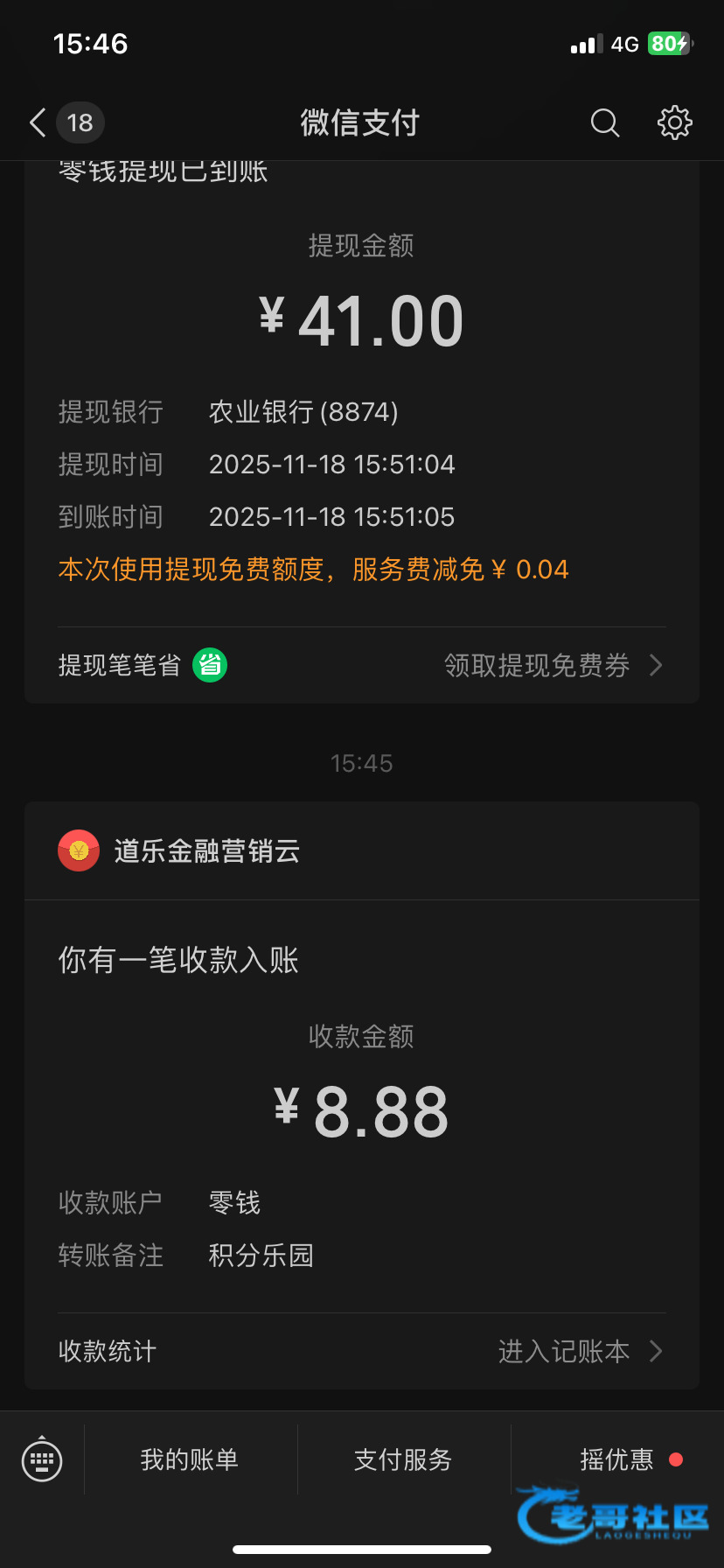Open 进入记账本 from 收款统计 row
Image resolution: width=724 pixels, height=1568 pixels.
click(x=579, y=1351)
